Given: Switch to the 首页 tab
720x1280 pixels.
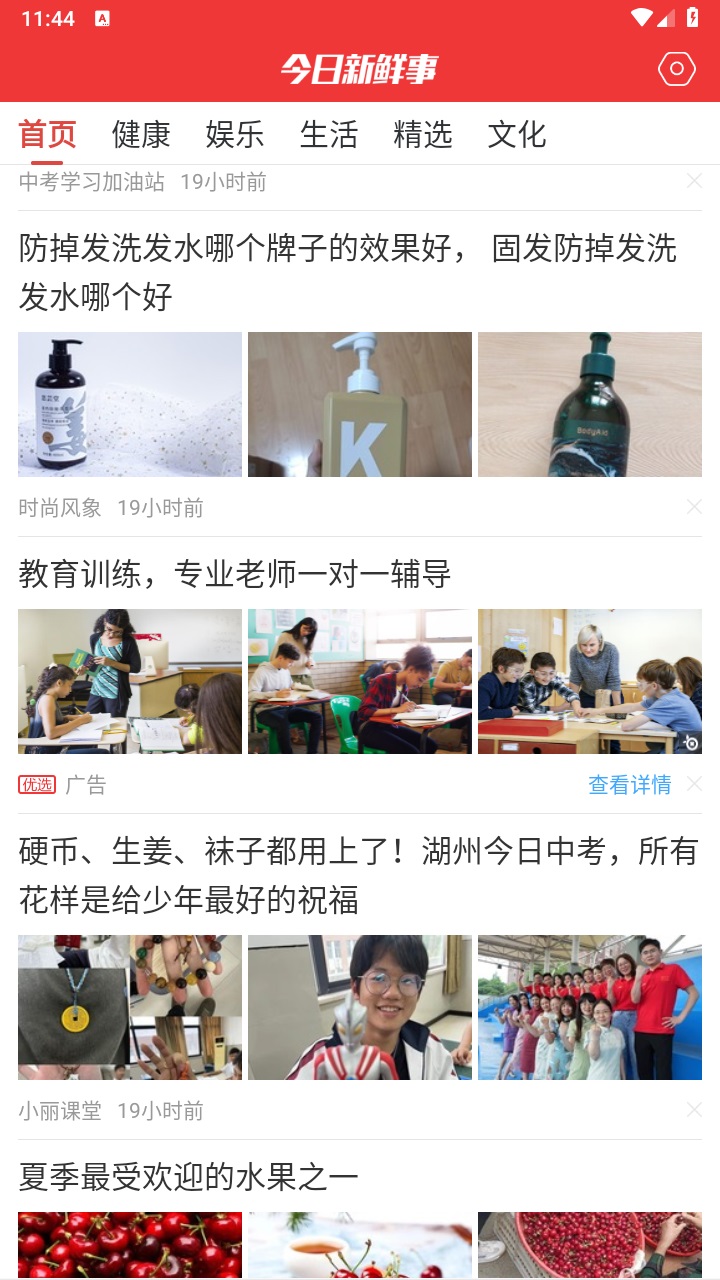Looking at the screenshot, I should tap(47, 134).
